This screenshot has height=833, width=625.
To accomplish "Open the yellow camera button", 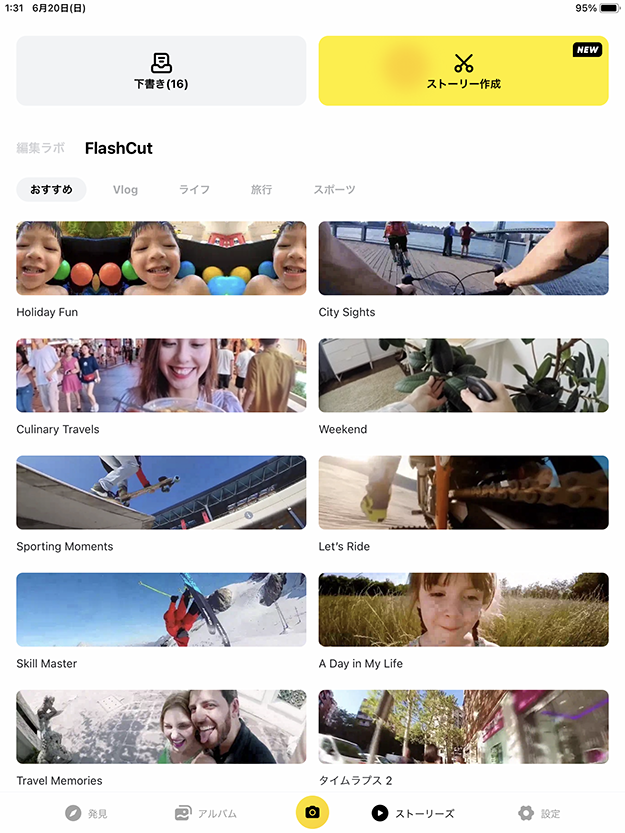I will coord(312,813).
